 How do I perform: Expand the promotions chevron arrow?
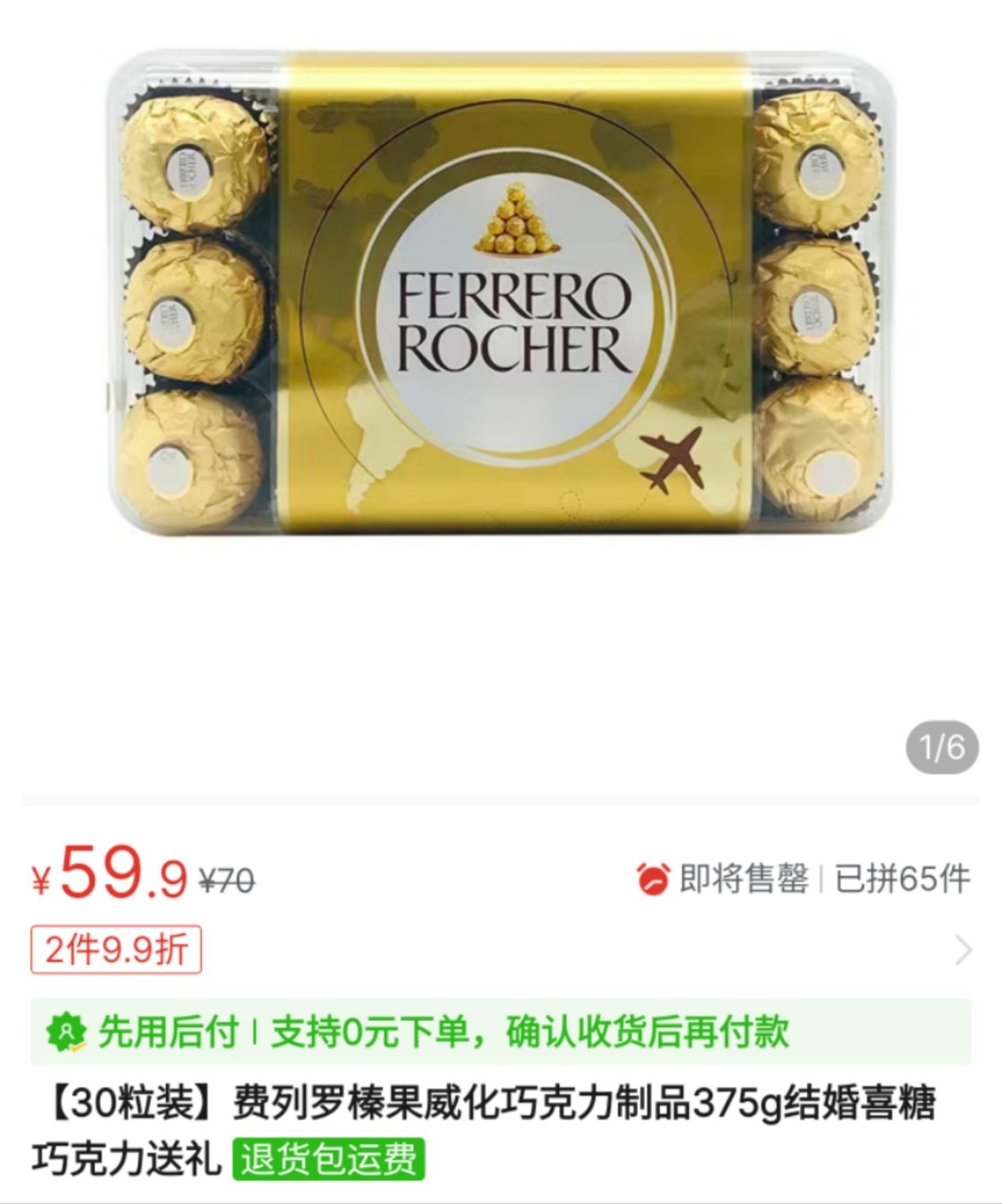click(964, 951)
